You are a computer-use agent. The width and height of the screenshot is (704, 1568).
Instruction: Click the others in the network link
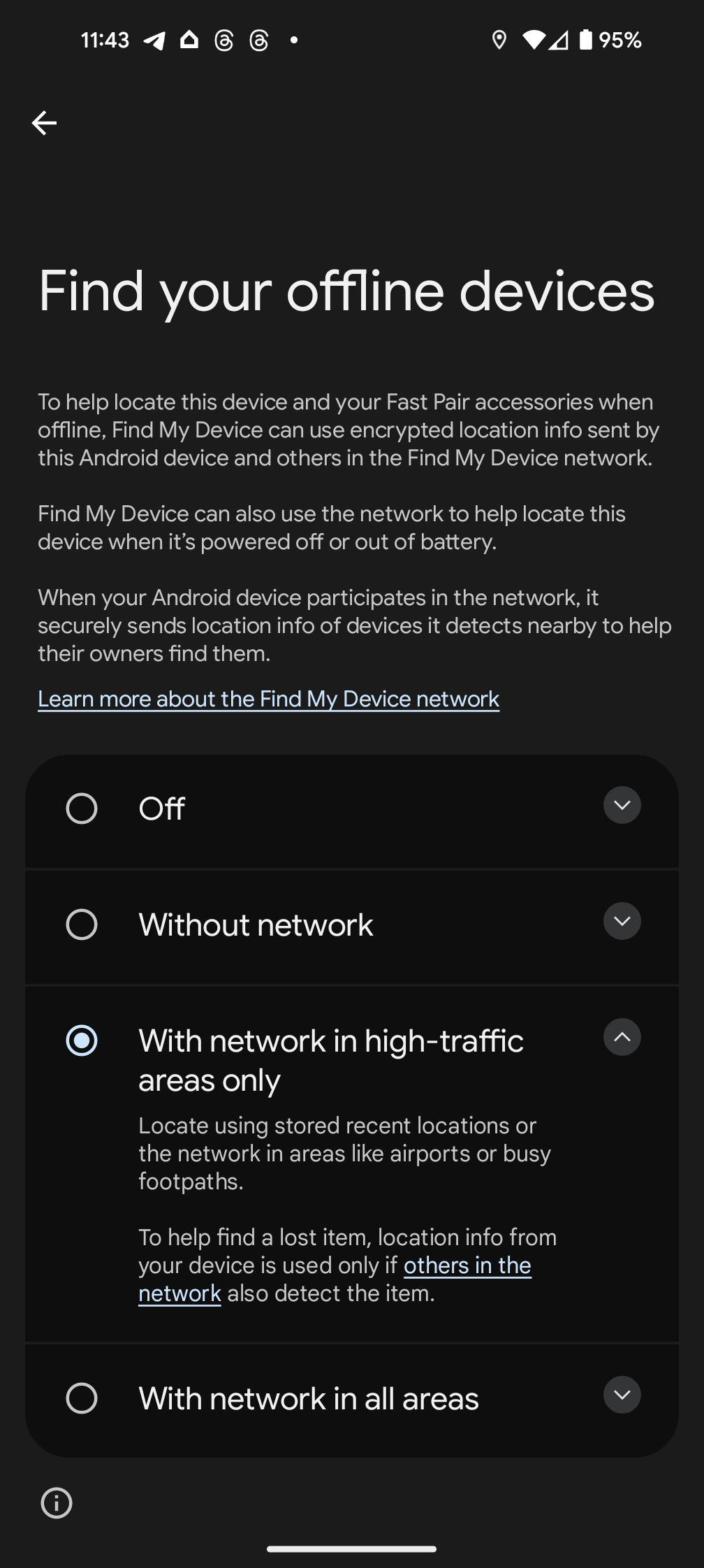(x=467, y=1265)
